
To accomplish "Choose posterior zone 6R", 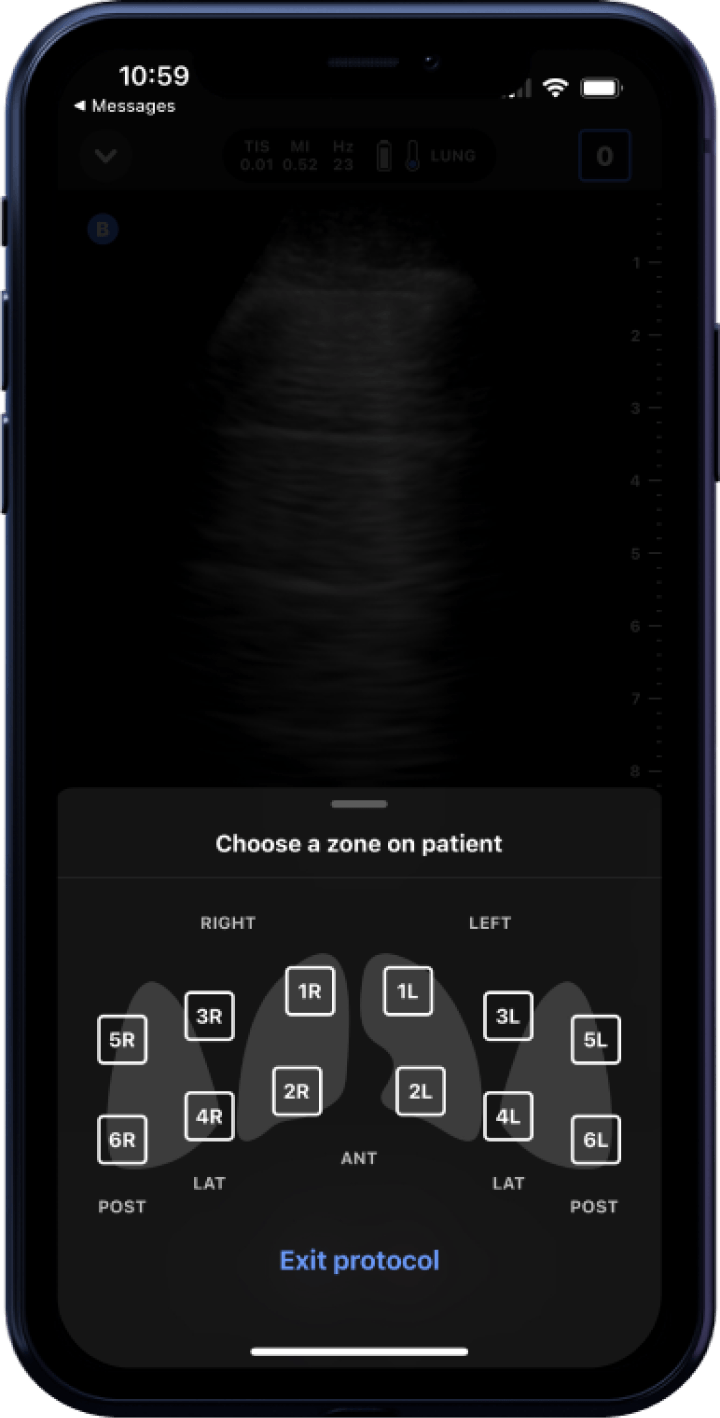I will tap(122, 1140).
